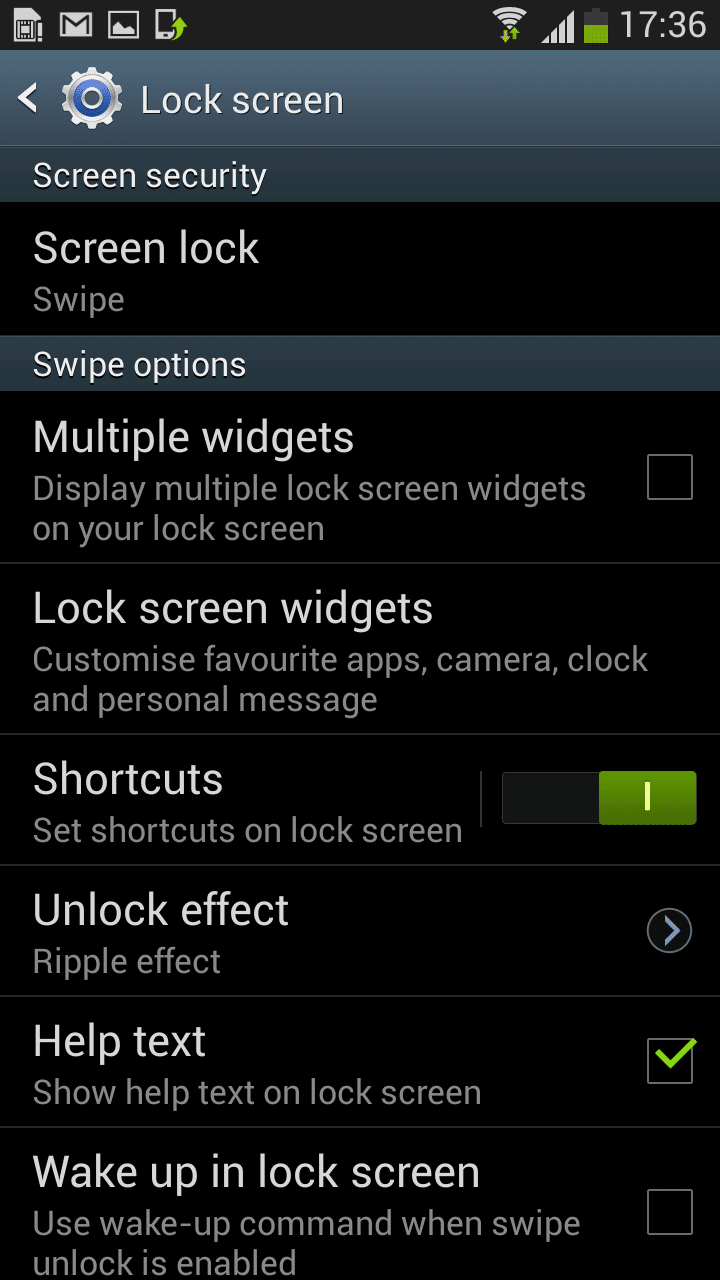Open the Unlock effect chevron
The height and width of the screenshot is (1280, 720).
669,931
